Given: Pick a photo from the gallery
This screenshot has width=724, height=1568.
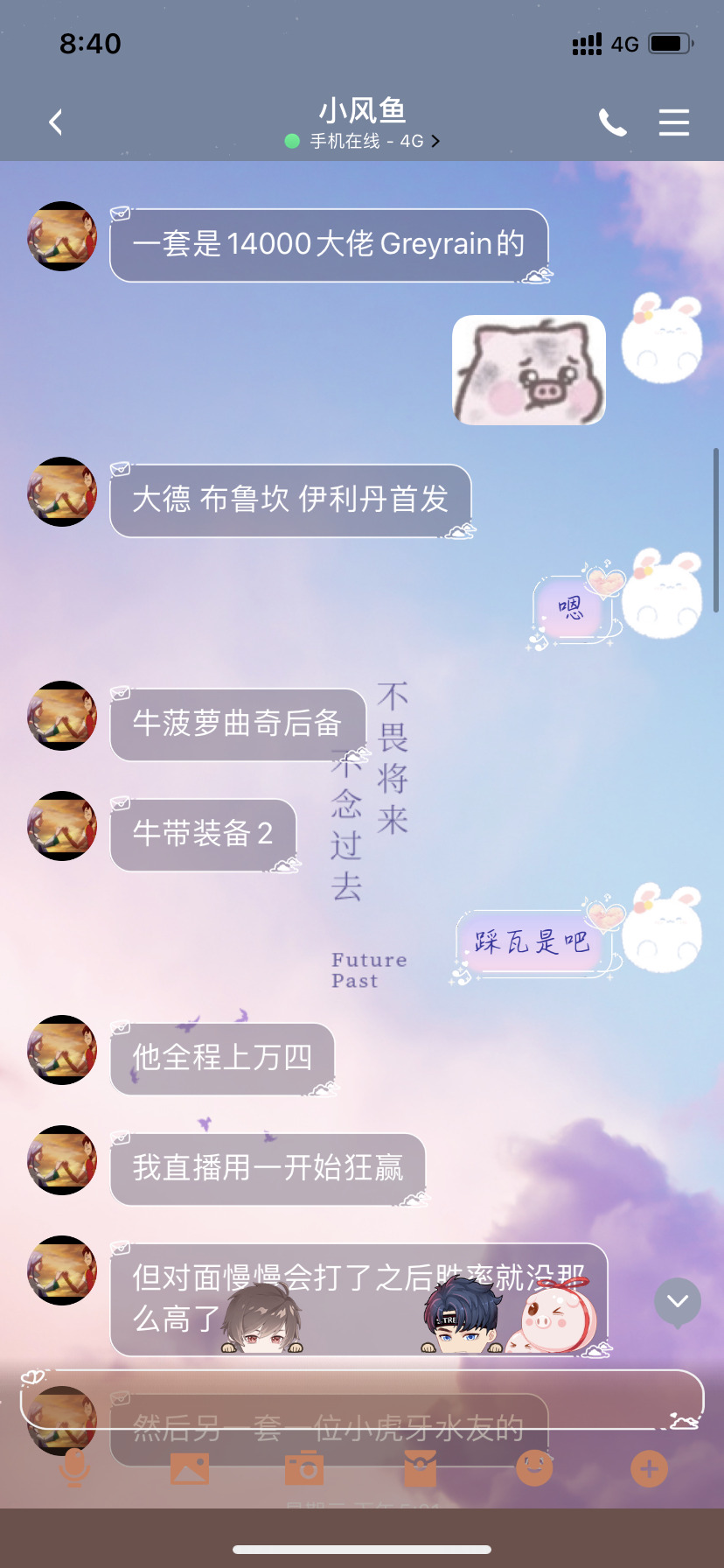Looking at the screenshot, I should tap(190, 1468).
